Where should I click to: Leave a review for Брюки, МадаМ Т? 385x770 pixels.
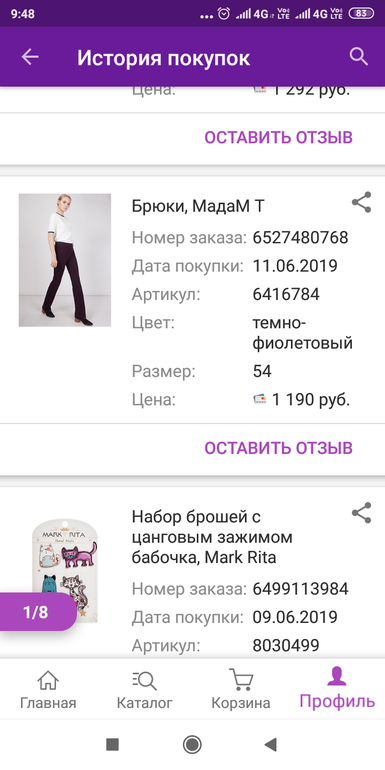click(x=278, y=448)
